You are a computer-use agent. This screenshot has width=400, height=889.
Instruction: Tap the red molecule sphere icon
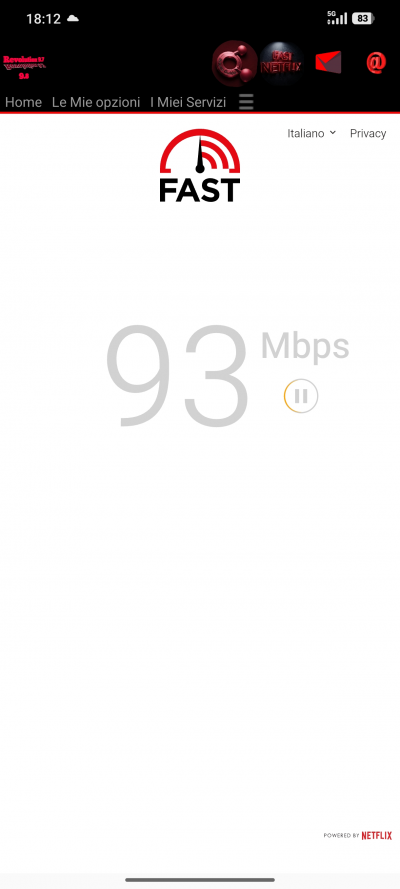tap(235, 63)
